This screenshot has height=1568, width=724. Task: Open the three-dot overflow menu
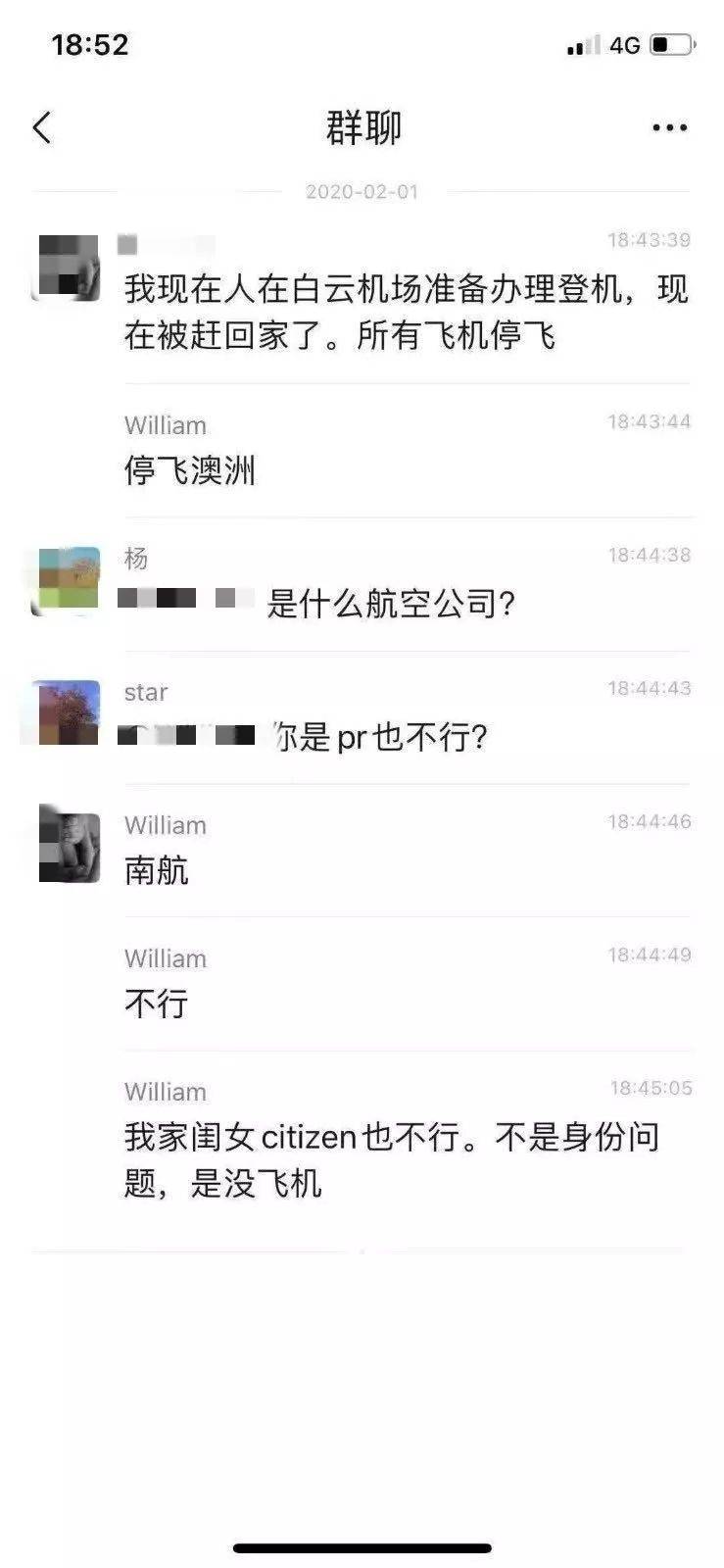point(669,127)
